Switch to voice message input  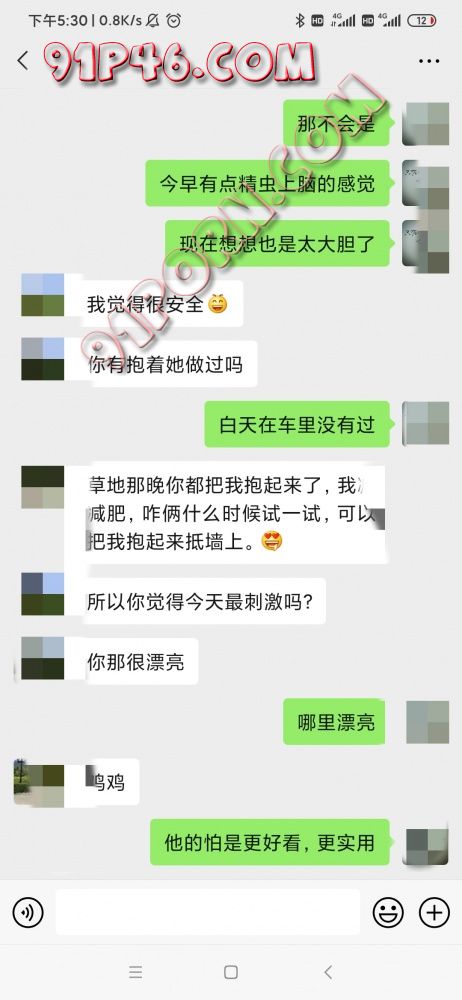click(x=28, y=913)
